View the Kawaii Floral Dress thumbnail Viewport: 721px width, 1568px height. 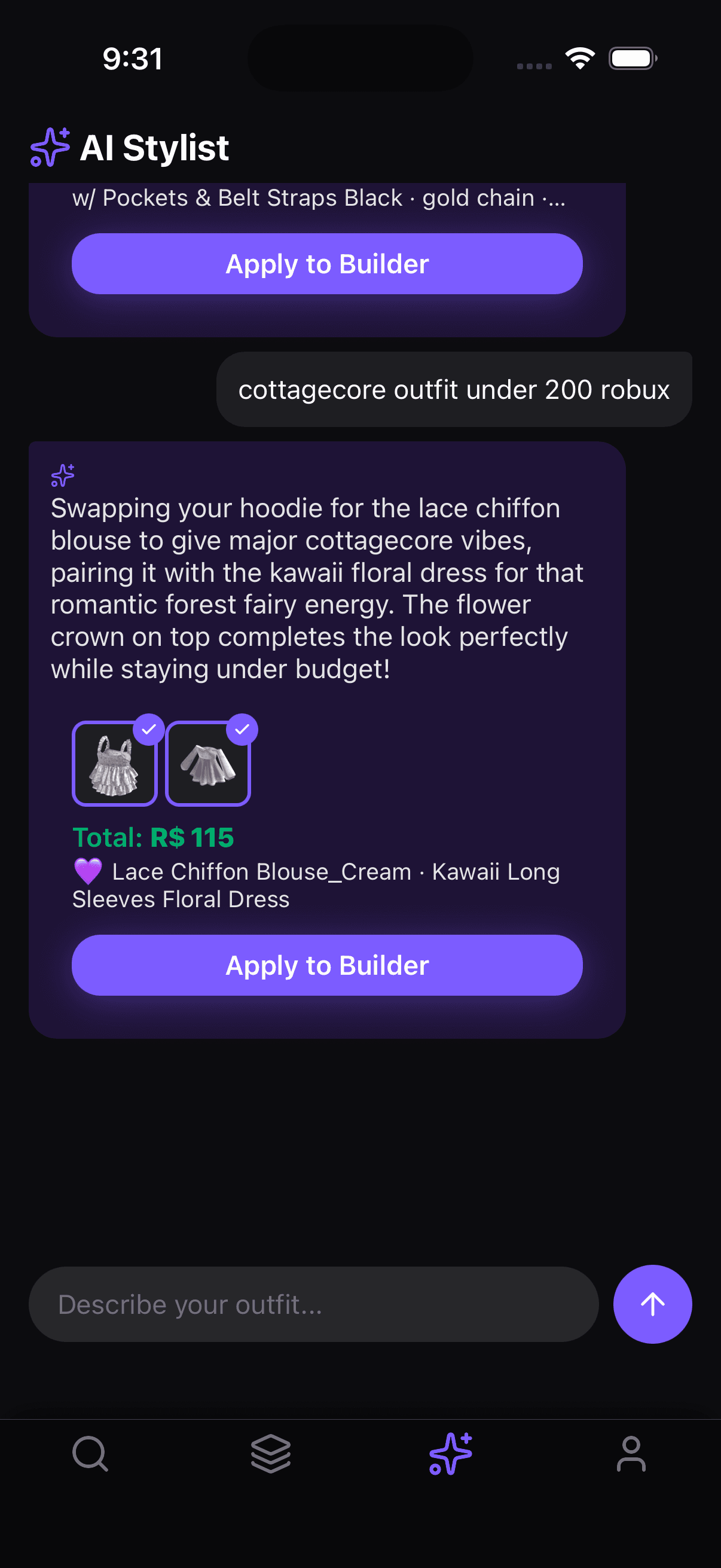pyautogui.click(x=209, y=764)
